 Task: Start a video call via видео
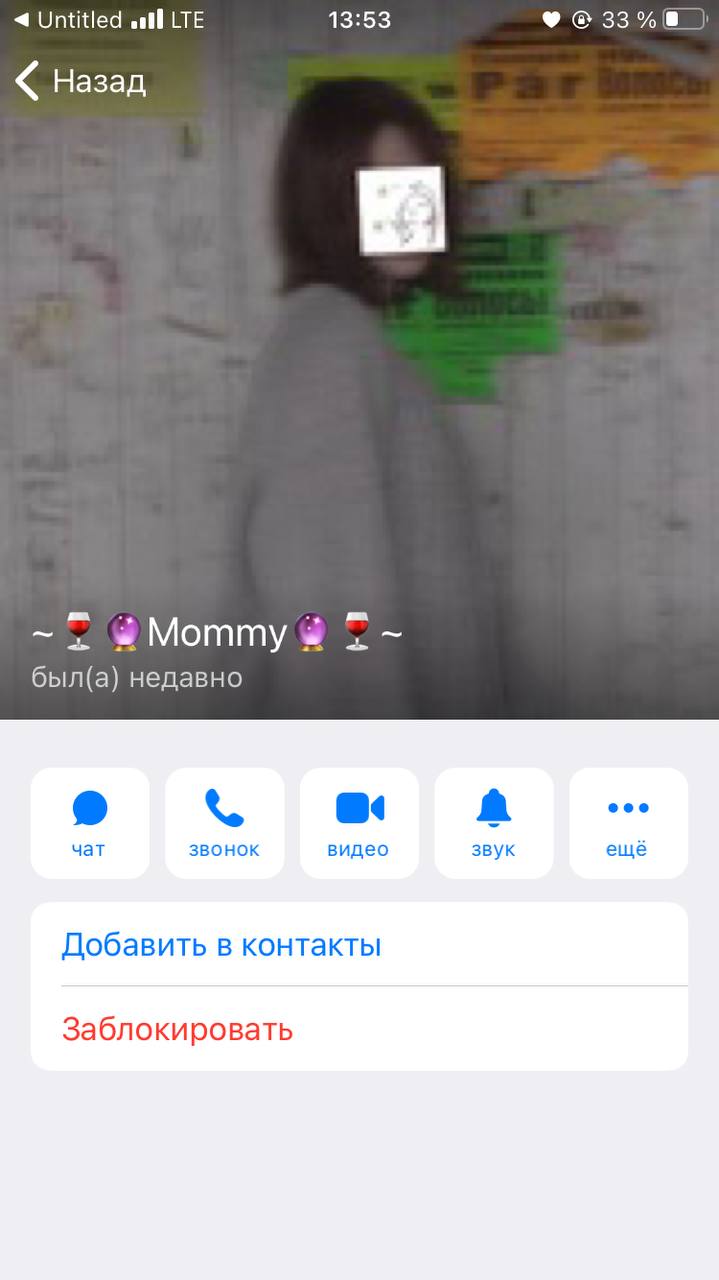359,823
